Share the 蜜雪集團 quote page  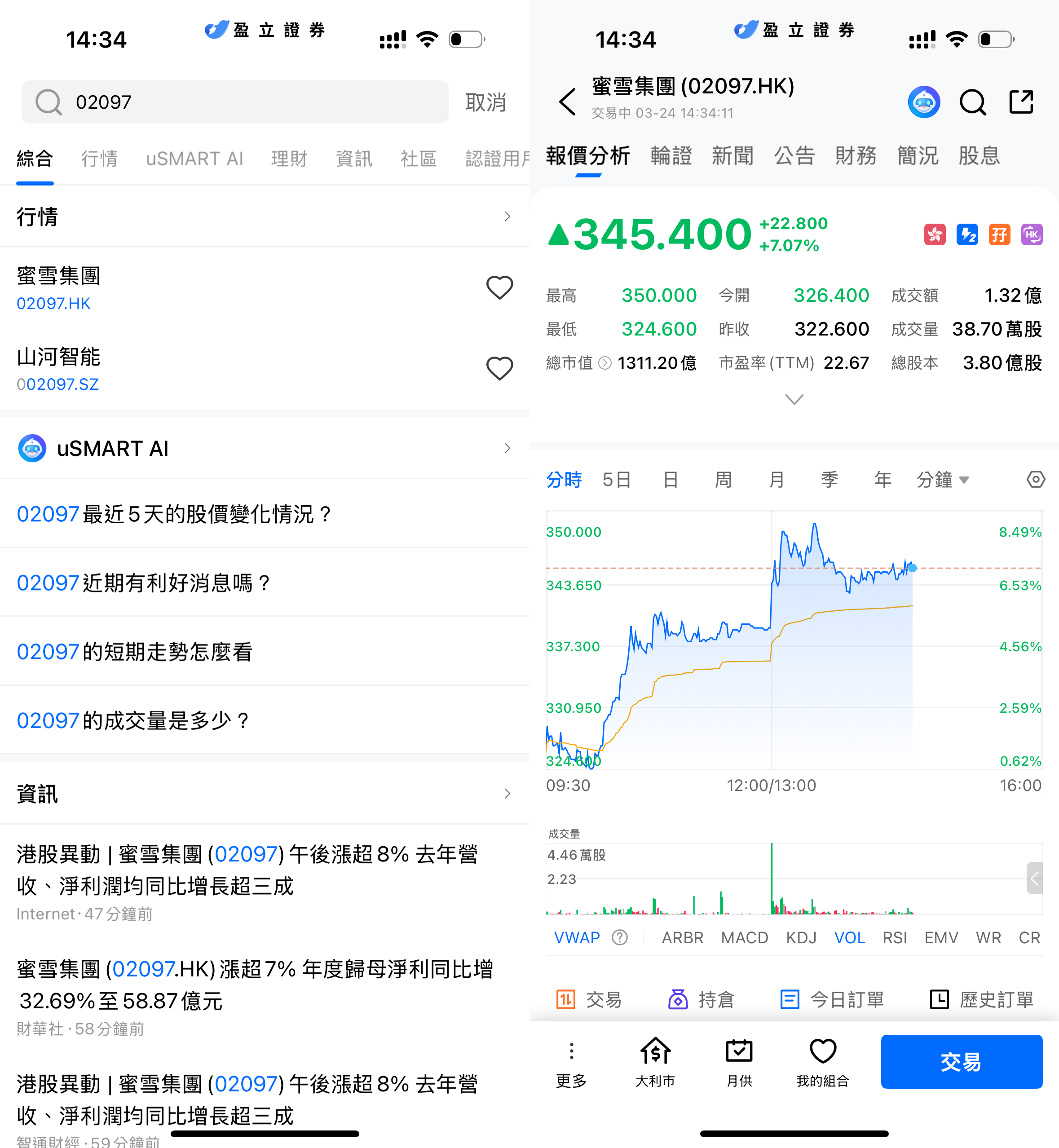pyautogui.click(x=1021, y=102)
